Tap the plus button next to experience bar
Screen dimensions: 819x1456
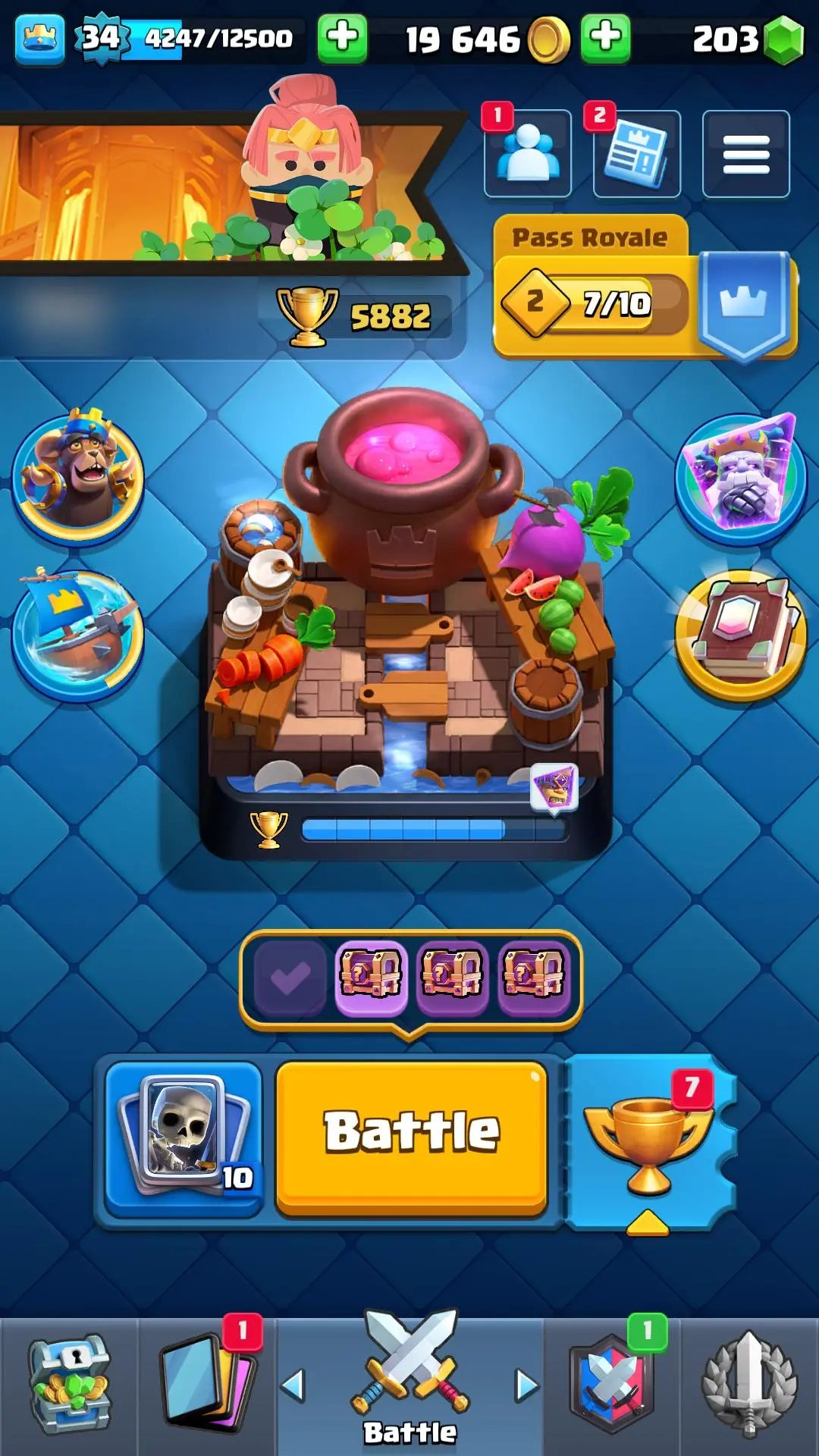pos(342,38)
